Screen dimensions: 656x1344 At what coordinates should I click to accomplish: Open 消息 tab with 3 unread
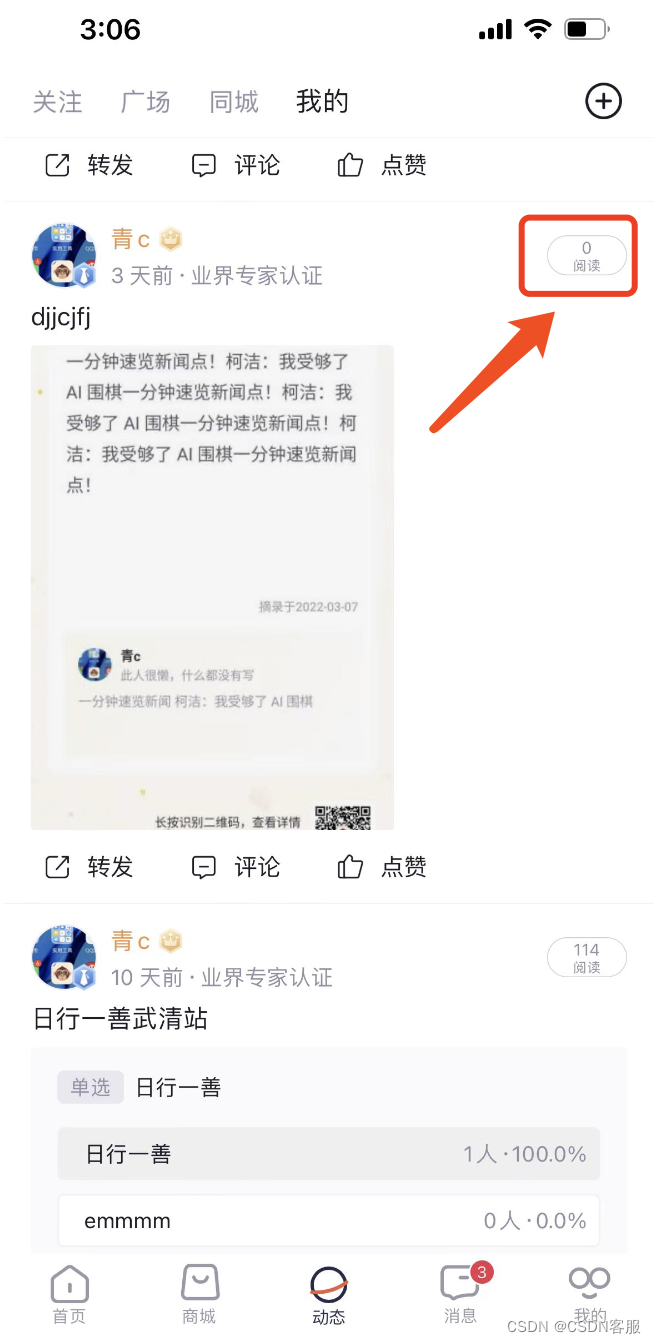[460, 1294]
